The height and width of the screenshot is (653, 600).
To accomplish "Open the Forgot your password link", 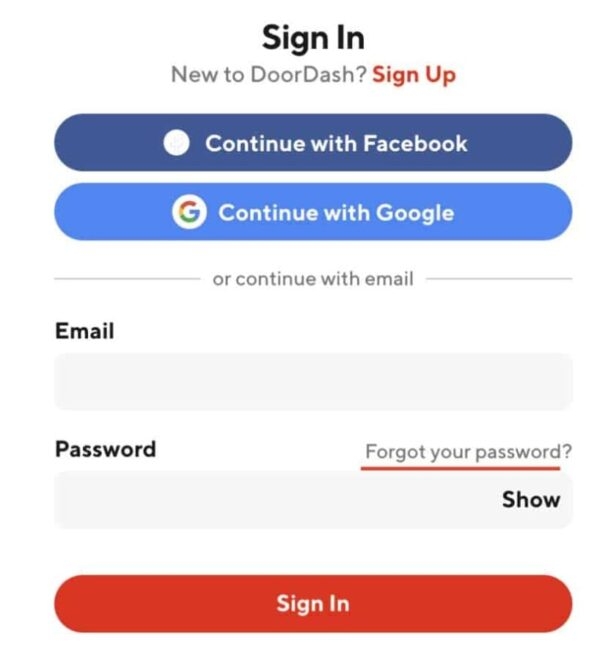I will coord(468,452).
